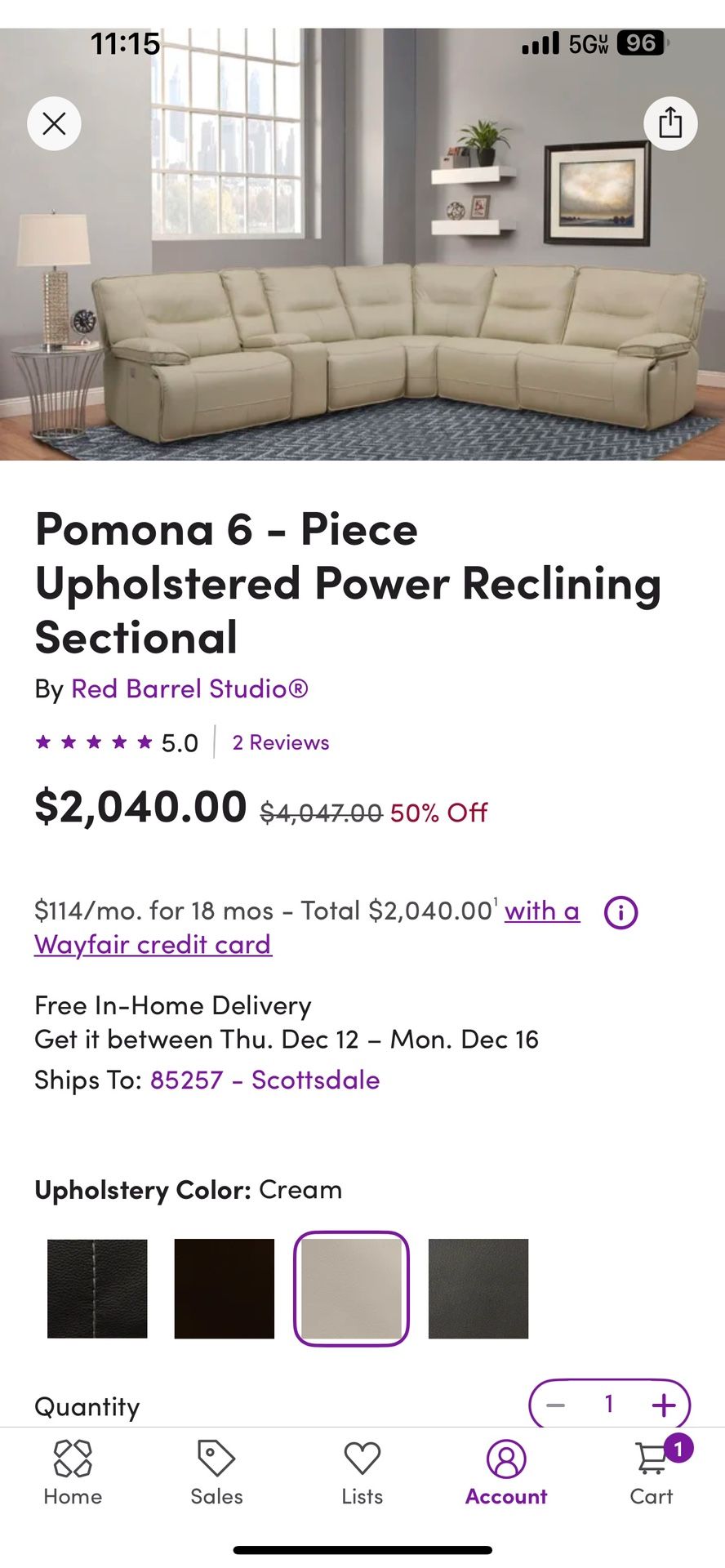Viewport: 725px width, 1568px height.
Task: Open Red Barrel Studio brand page
Action: [x=190, y=688]
